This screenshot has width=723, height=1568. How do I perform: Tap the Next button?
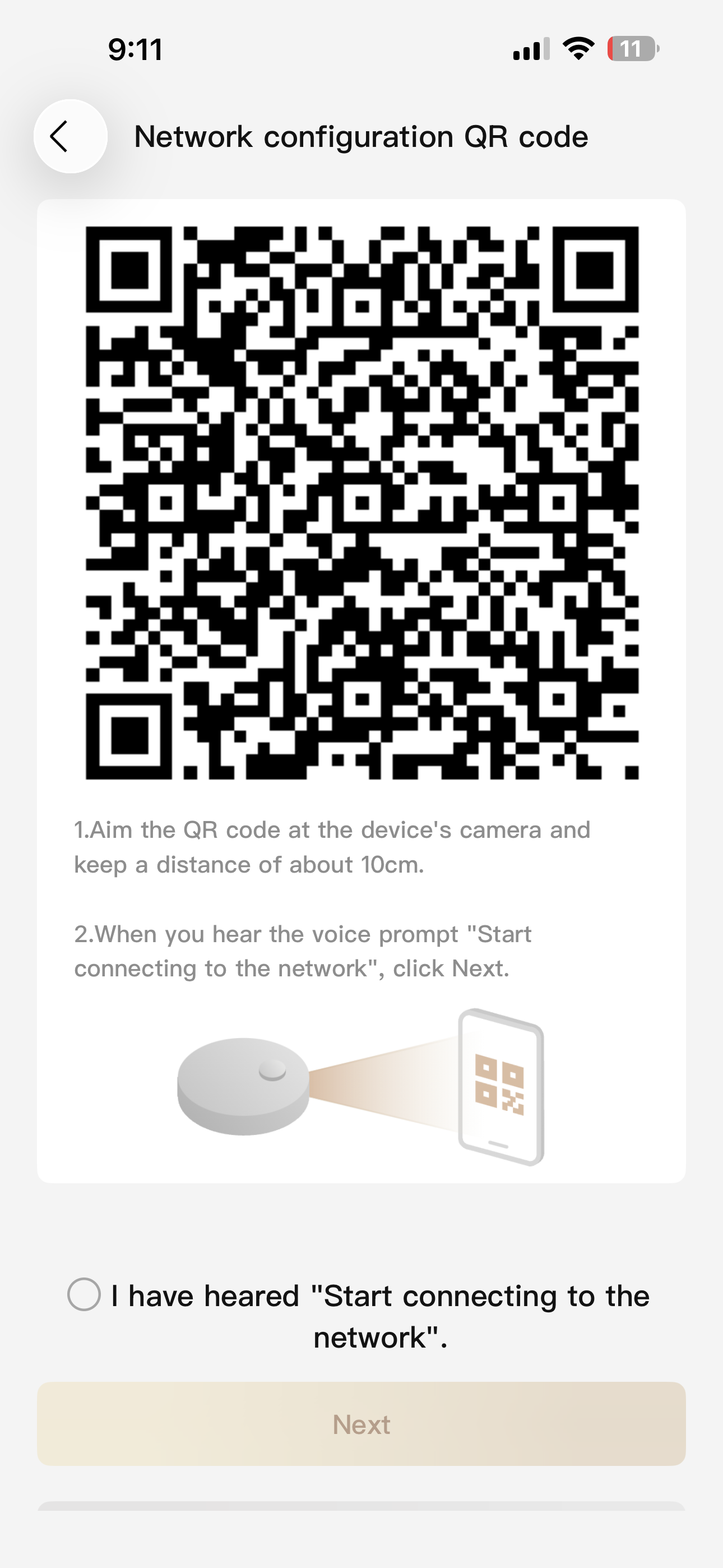pos(361,1424)
